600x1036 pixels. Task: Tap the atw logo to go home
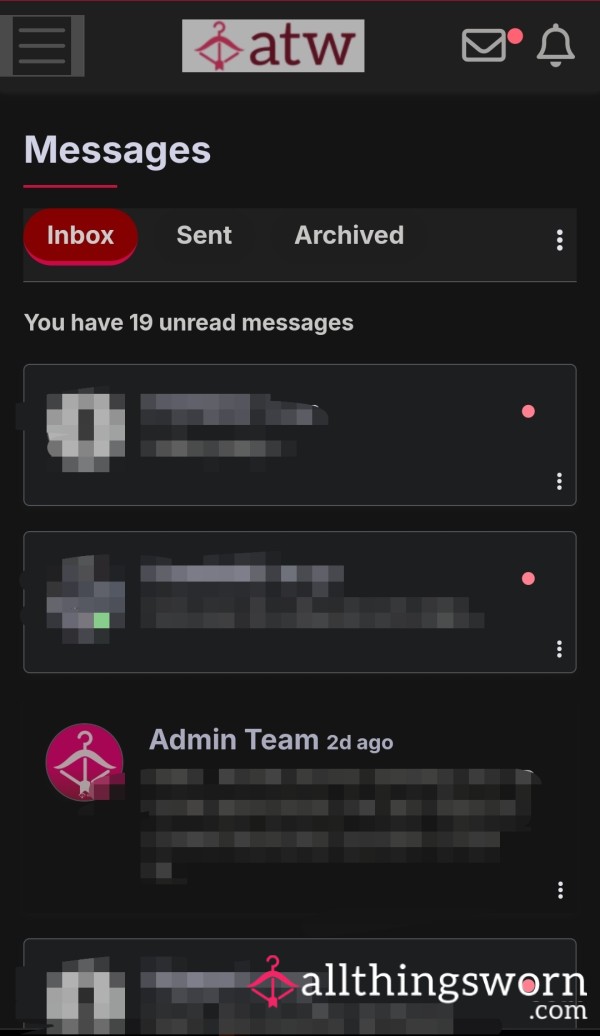click(x=273, y=46)
